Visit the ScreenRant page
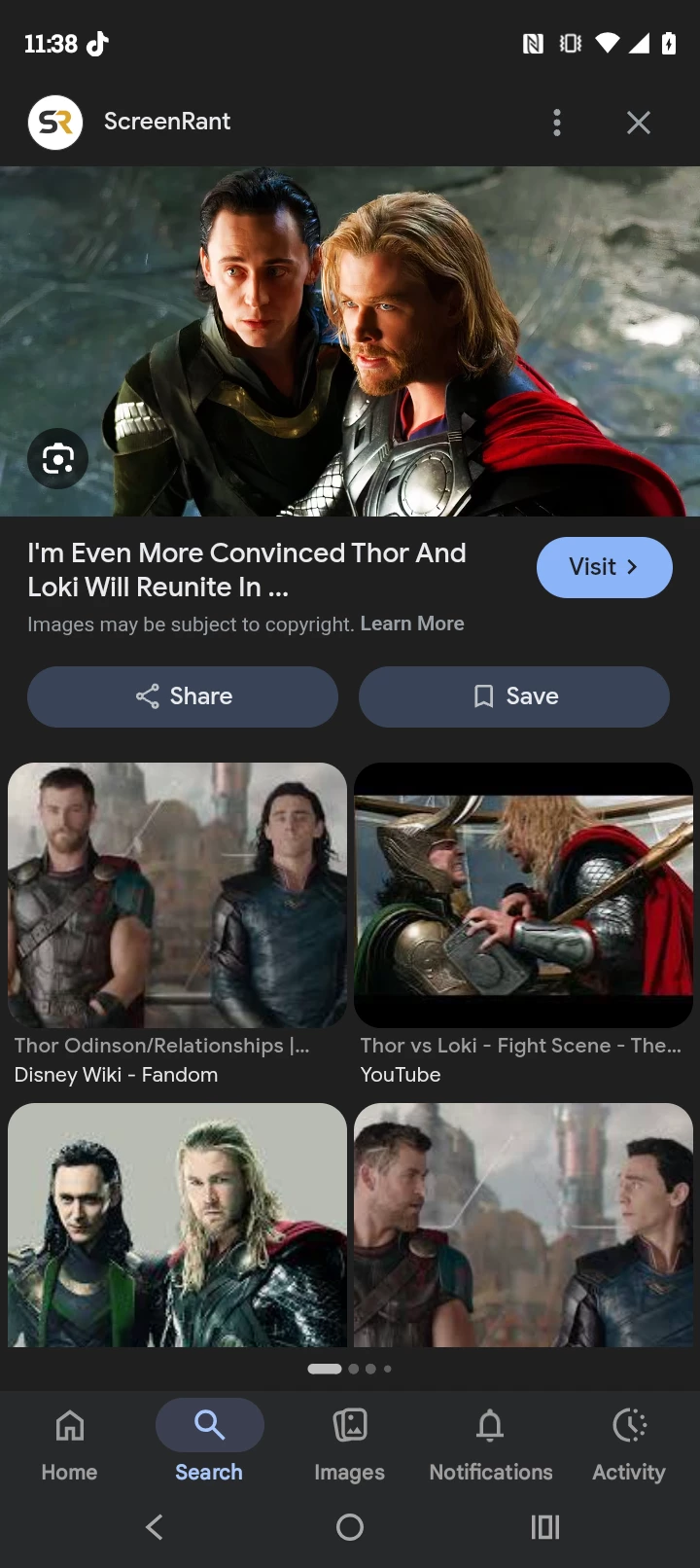 604,567
